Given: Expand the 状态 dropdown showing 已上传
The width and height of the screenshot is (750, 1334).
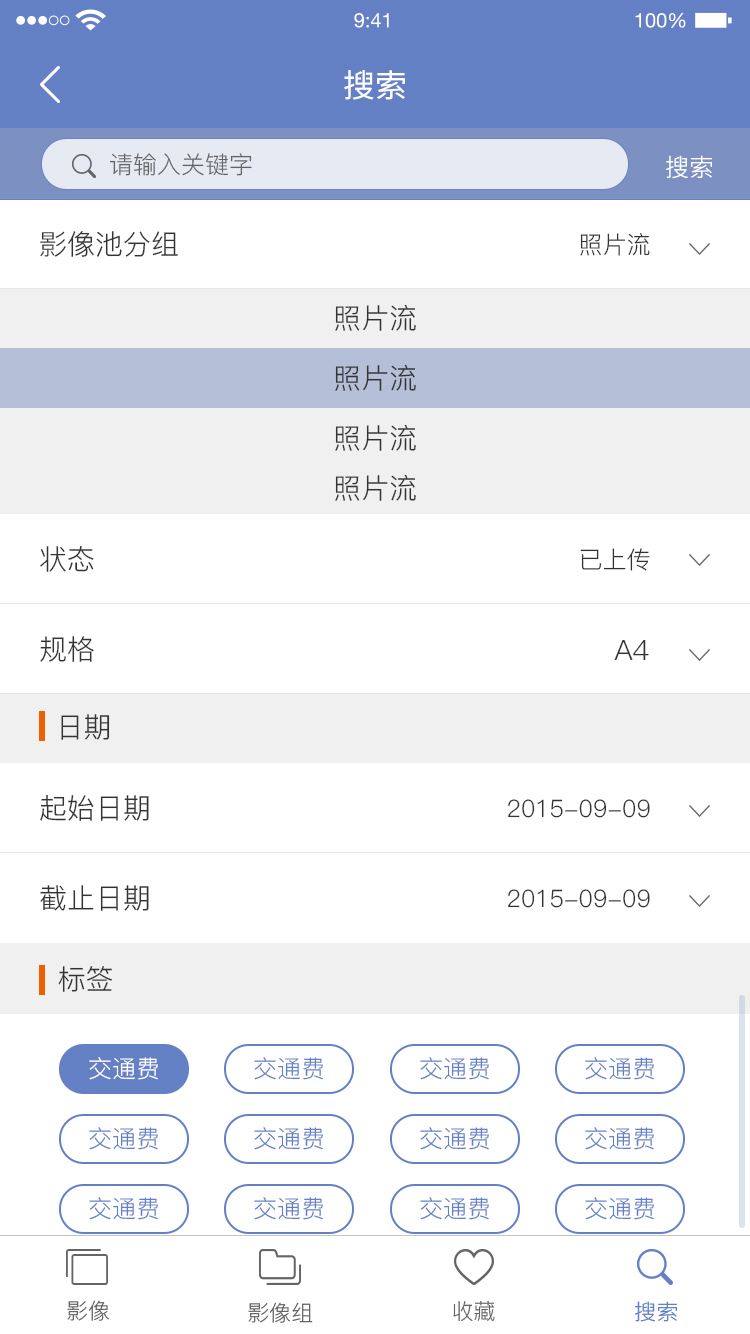Looking at the screenshot, I should click(x=375, y=559).
